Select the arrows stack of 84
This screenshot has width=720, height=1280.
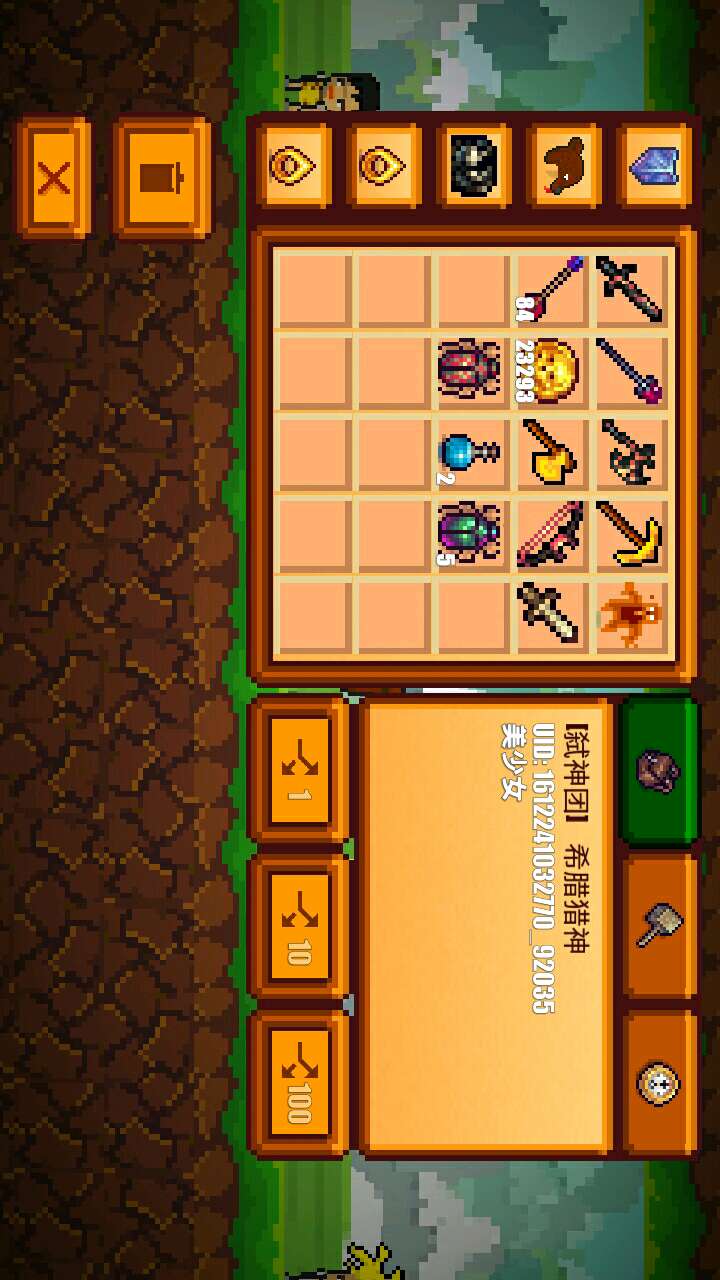click(552, 289)
